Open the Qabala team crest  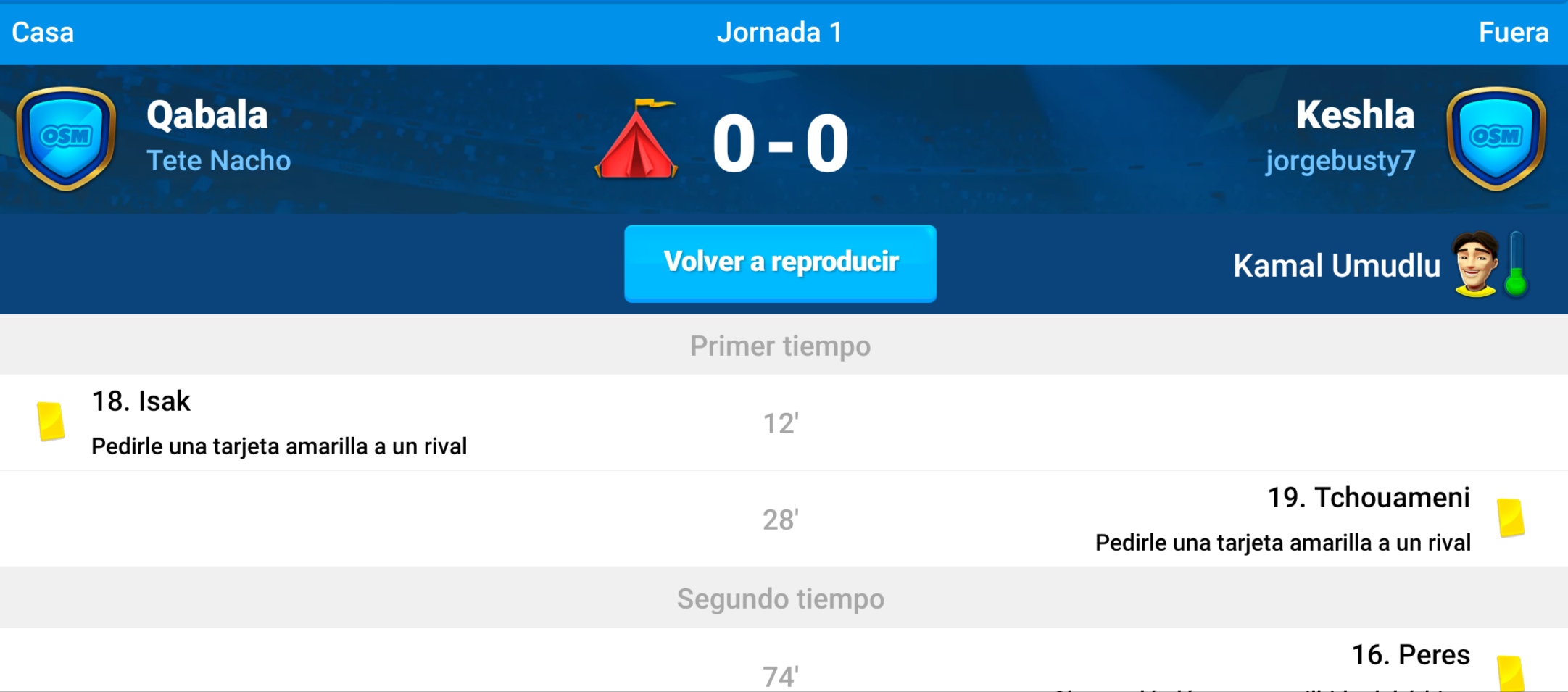coord(66,138)
